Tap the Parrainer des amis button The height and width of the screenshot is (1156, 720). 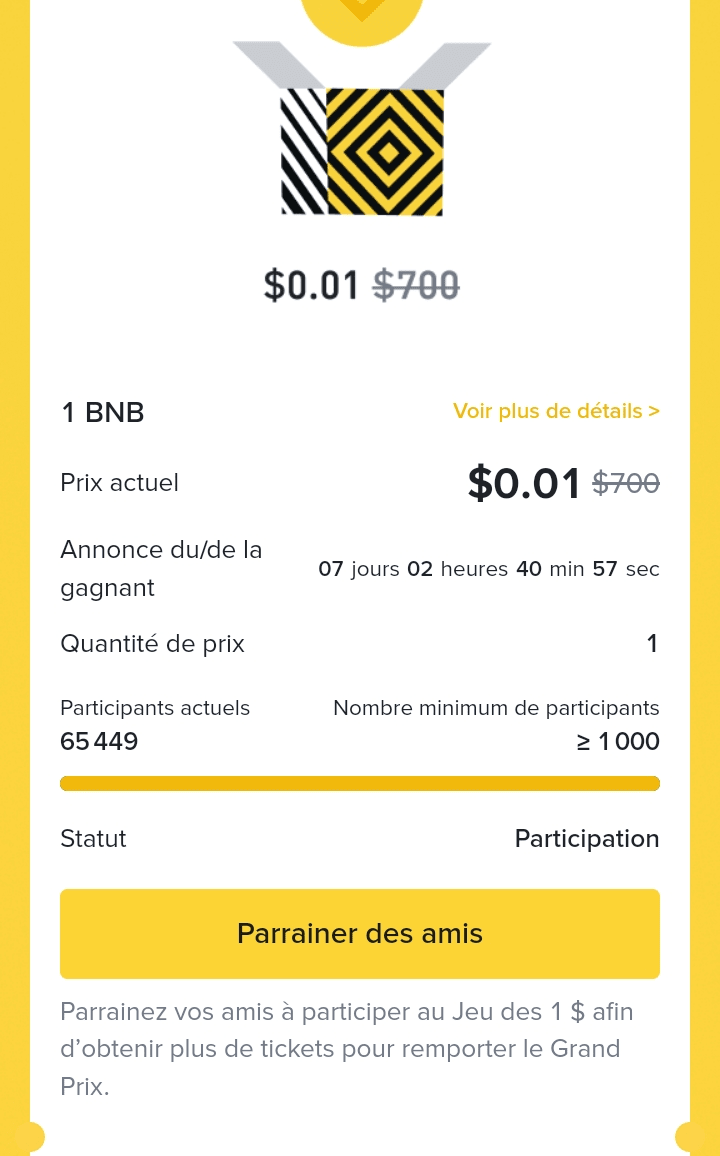coord(360,933)
